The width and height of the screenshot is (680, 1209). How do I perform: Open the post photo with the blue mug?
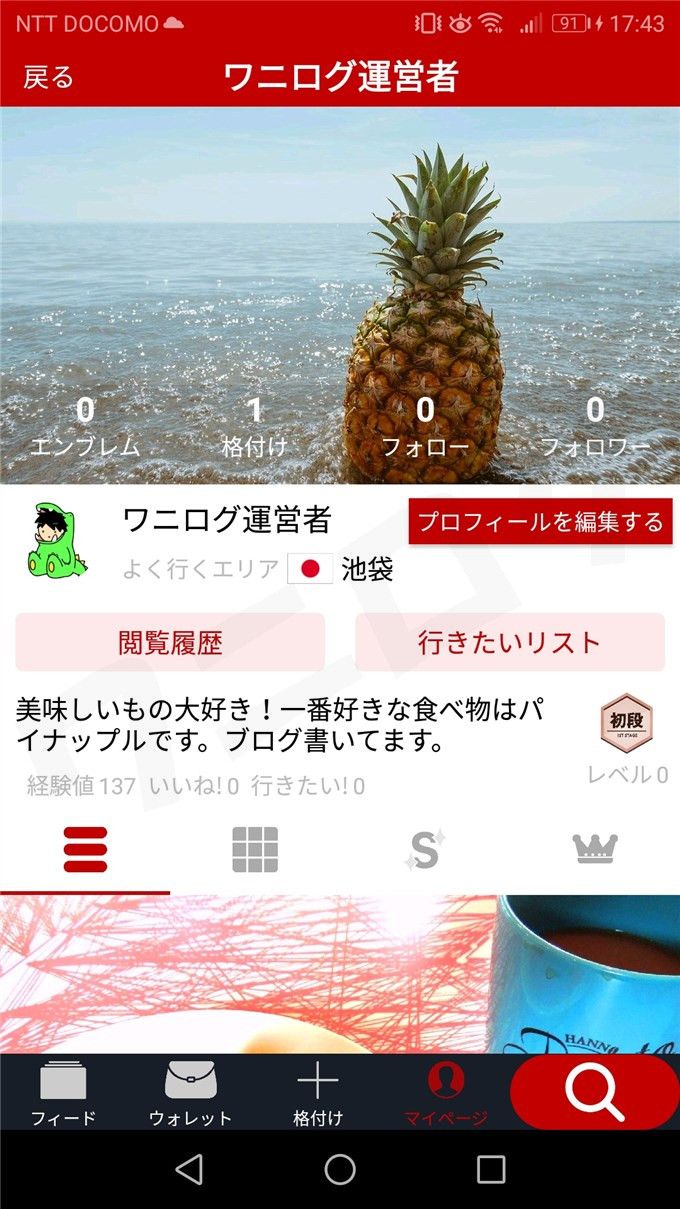[x=340, y=973]
